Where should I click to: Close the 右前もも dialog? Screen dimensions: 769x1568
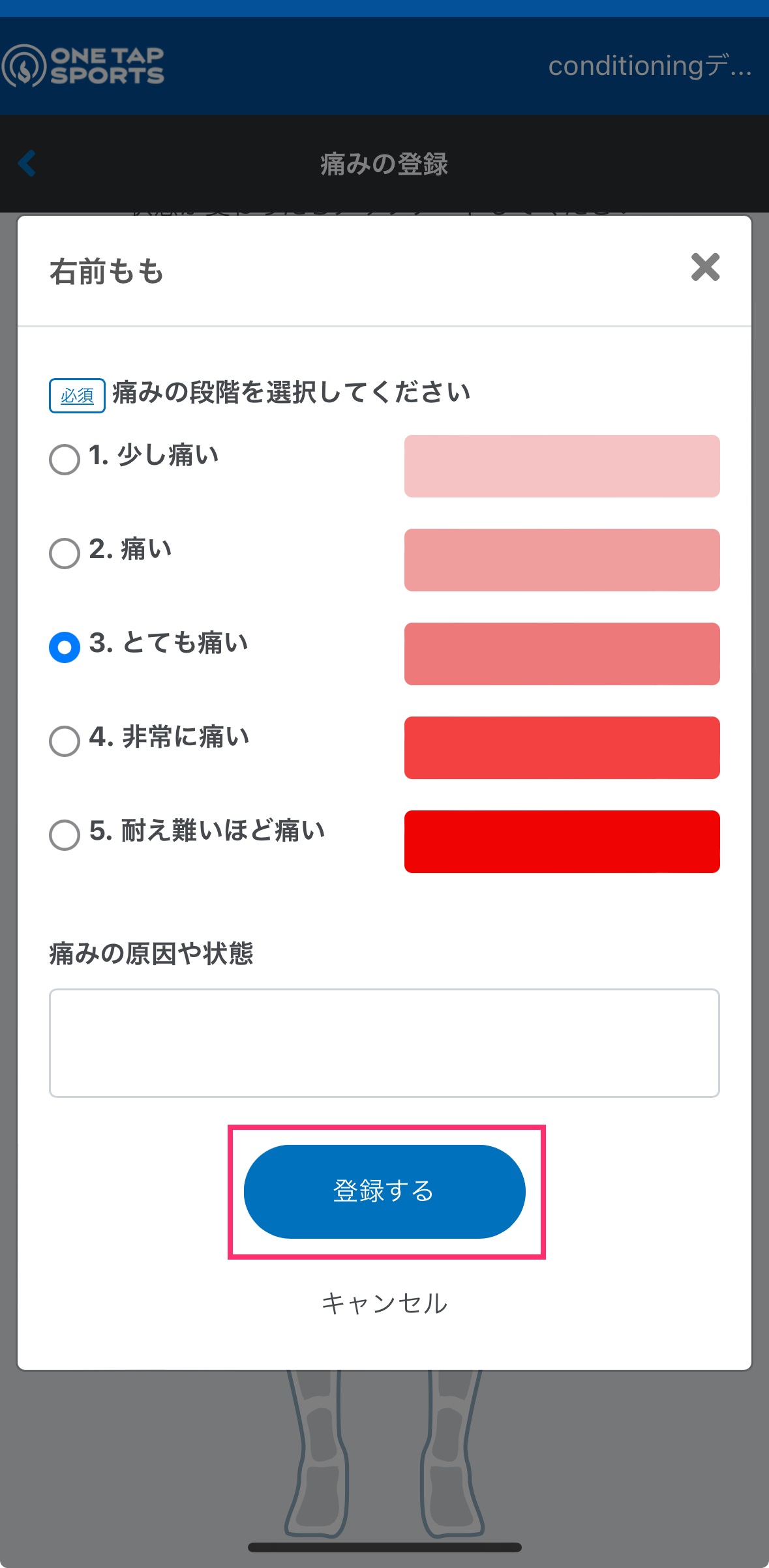coord(705,267)
